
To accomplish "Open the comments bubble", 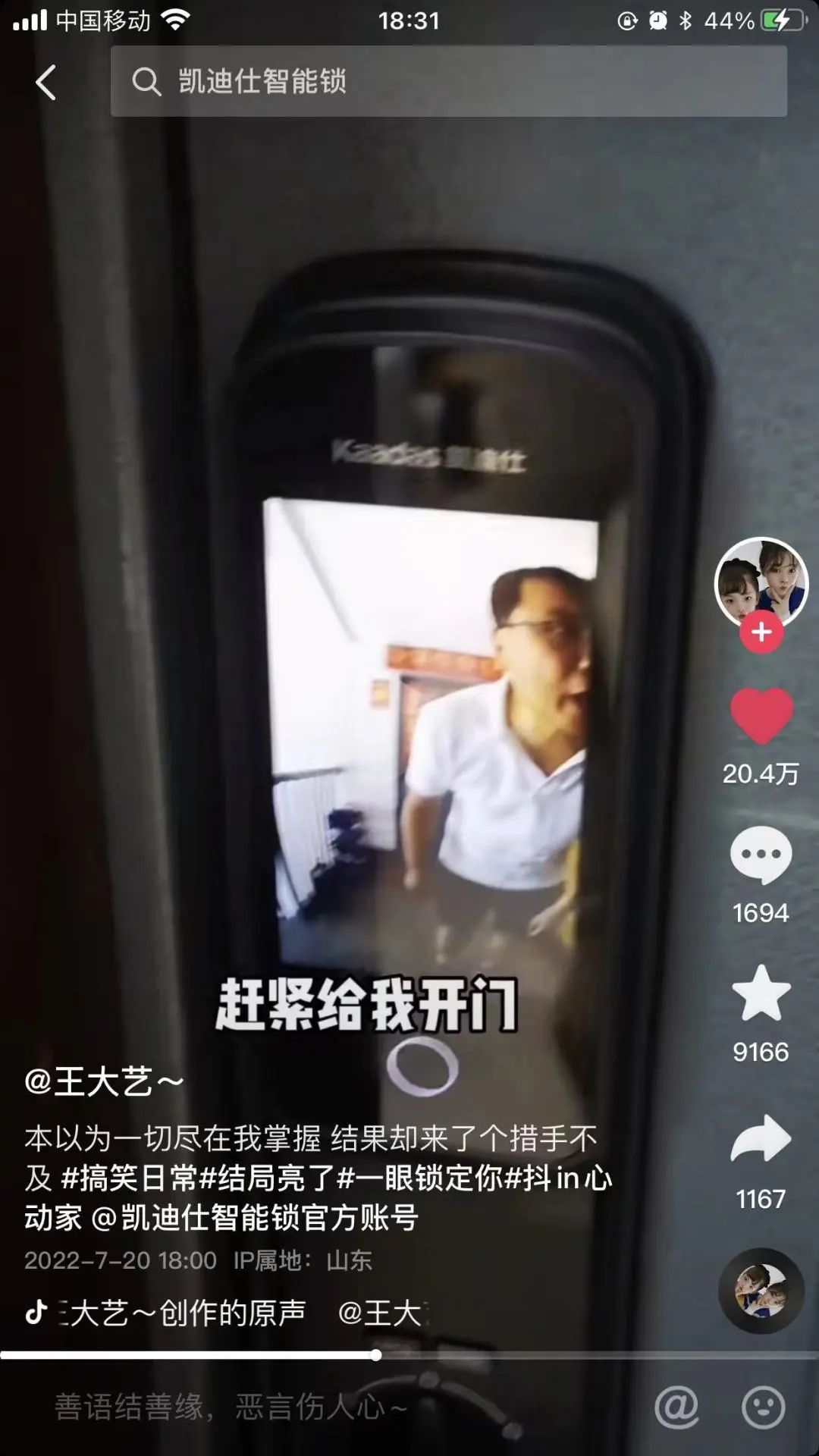I will point(761,855).
